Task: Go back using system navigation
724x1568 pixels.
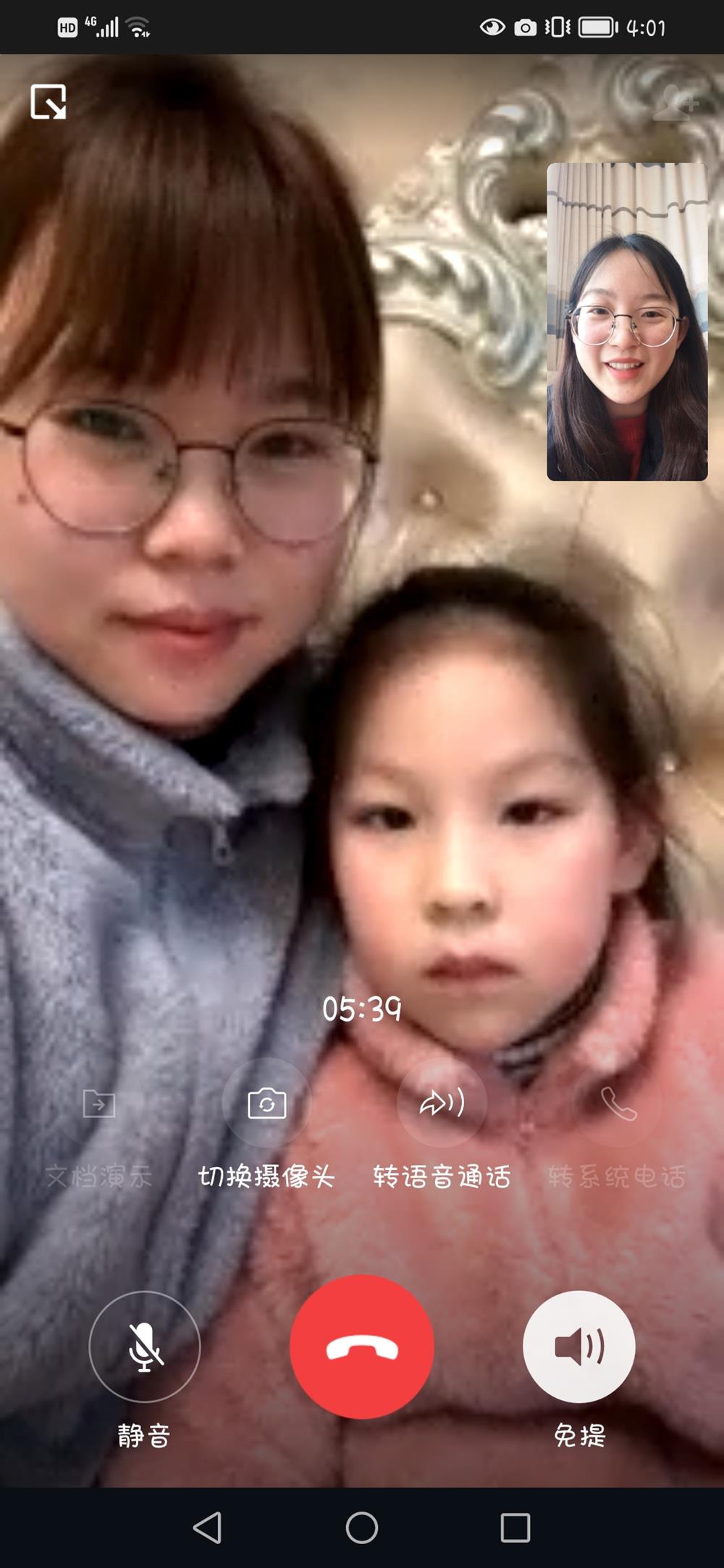Action: tap(208, 1528)
